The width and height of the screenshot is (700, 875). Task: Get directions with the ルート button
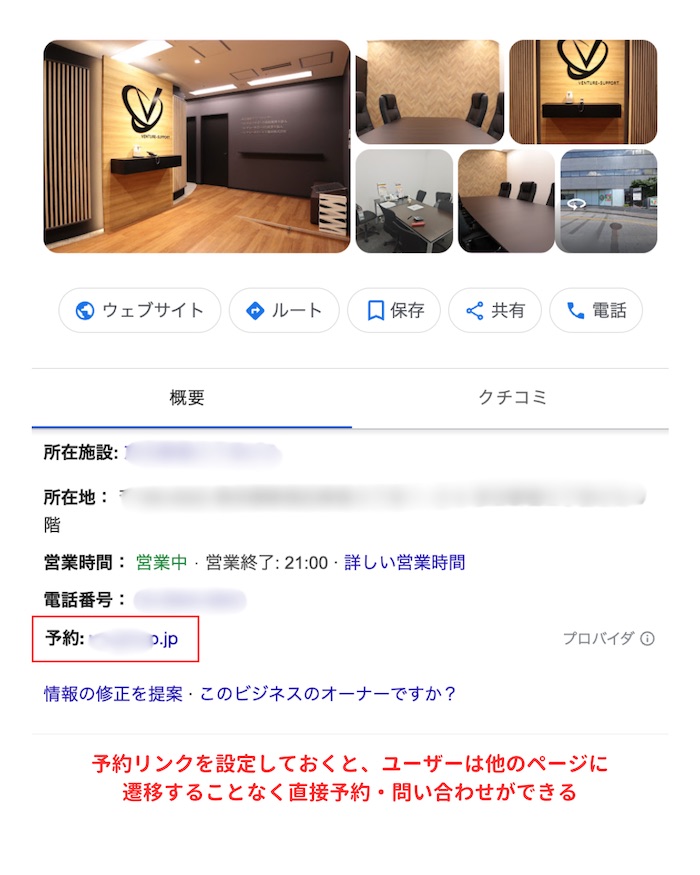pyautogui.click(x=284, y=310)
